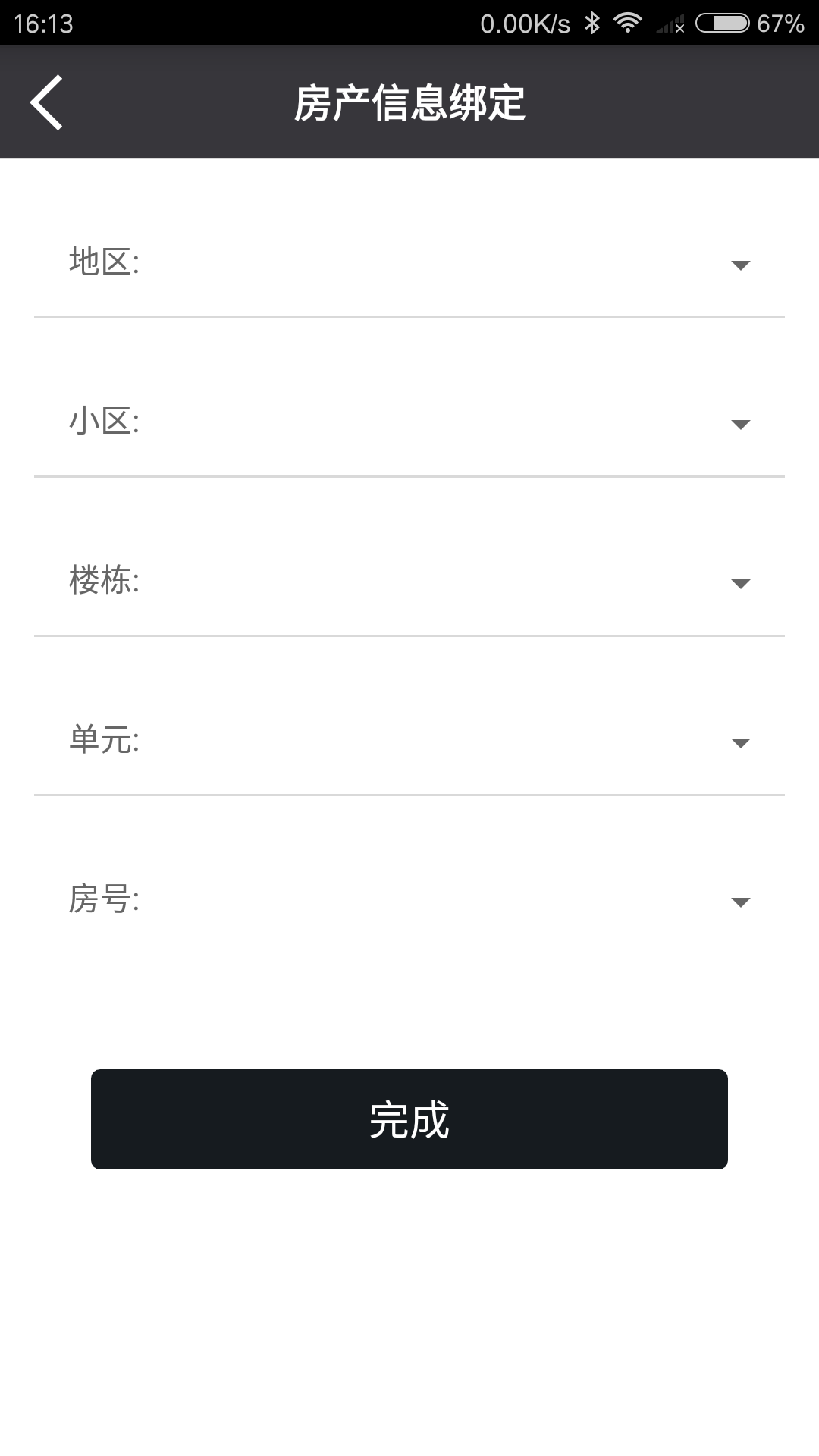Open the 地区 dropdown
Viewport: 819px width, 1456px height.
tap(409, 262)
